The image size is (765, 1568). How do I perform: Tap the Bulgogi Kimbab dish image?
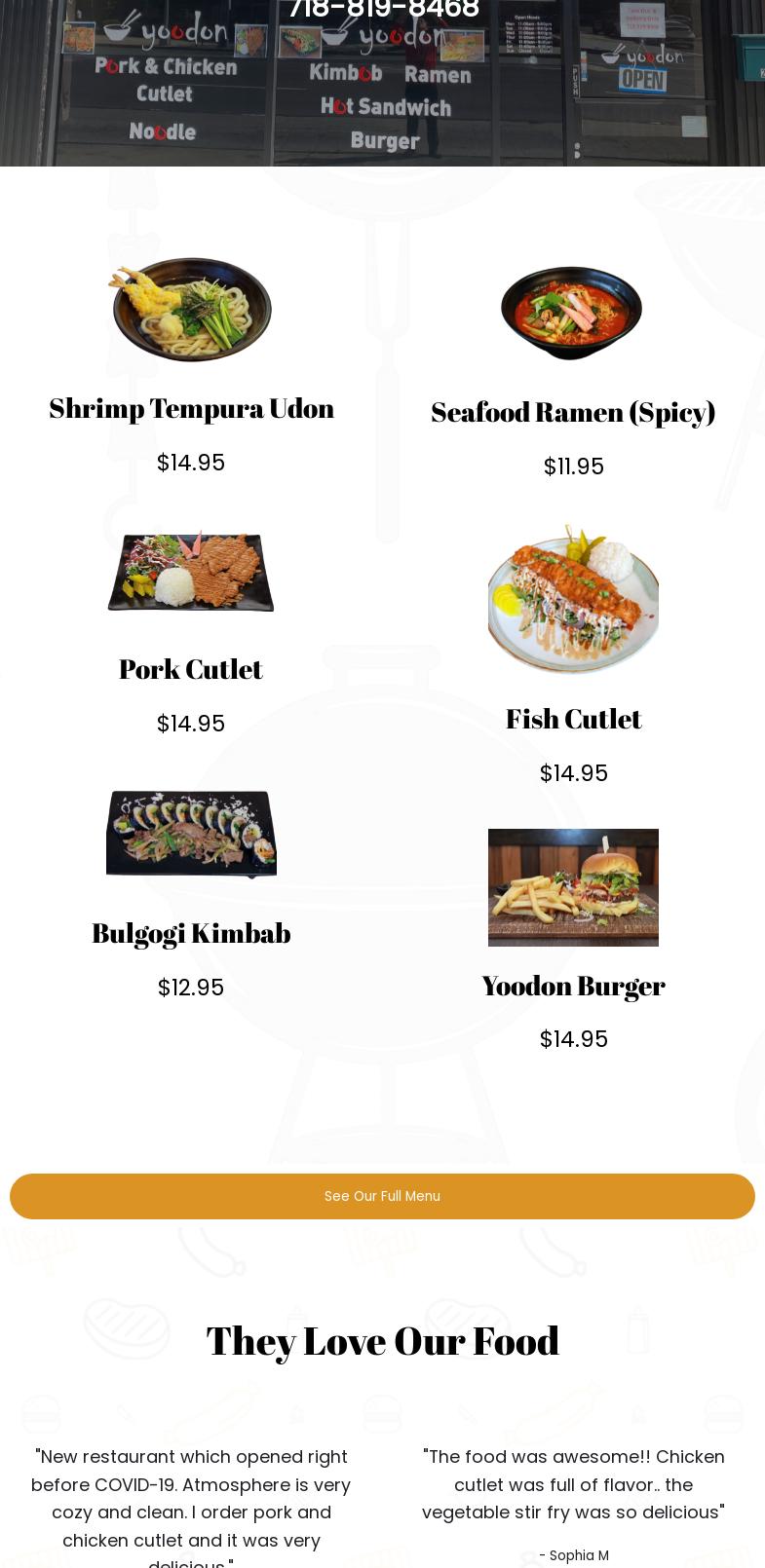coord(191,834)
